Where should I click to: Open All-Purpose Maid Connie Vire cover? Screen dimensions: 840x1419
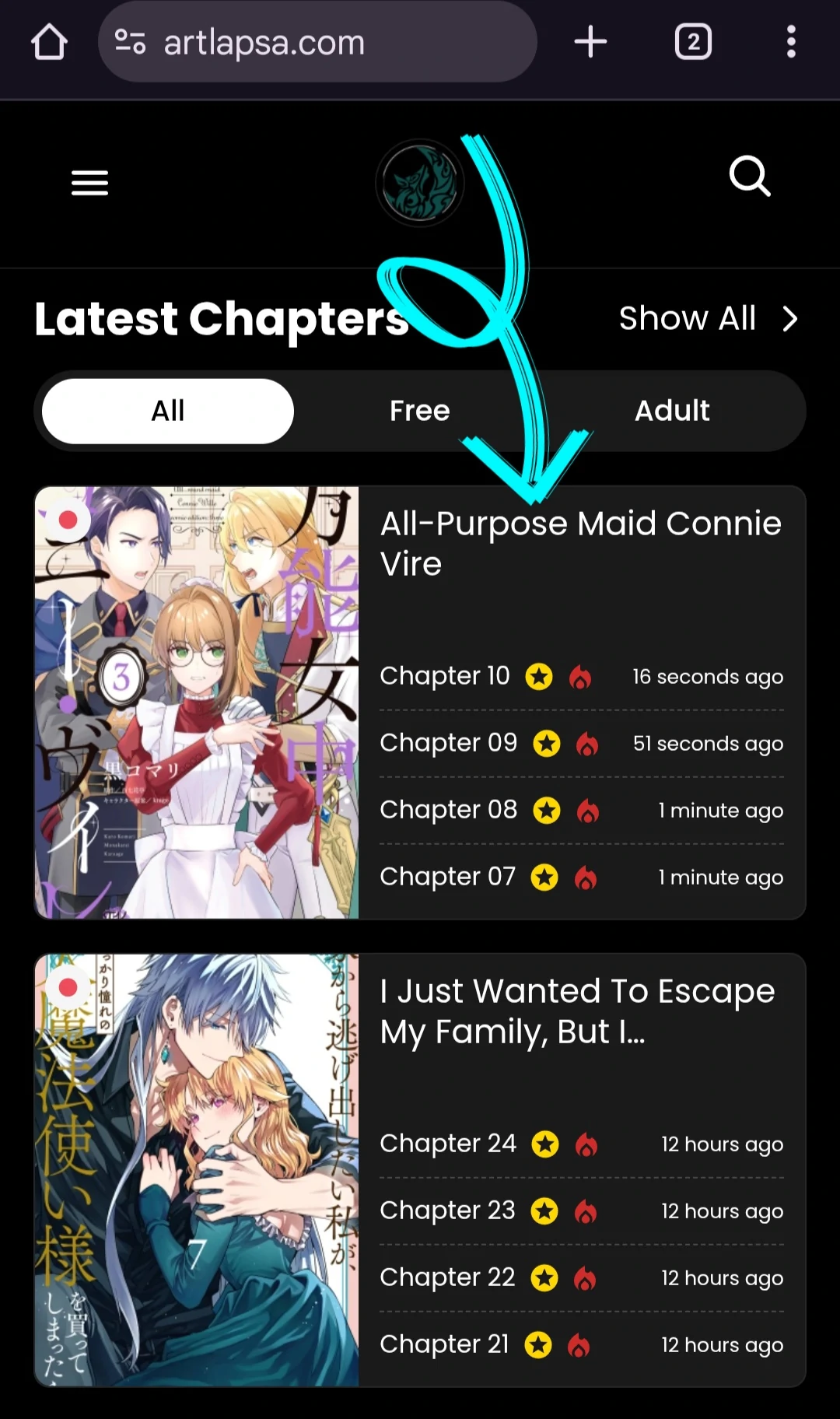[x=197, y=702]
